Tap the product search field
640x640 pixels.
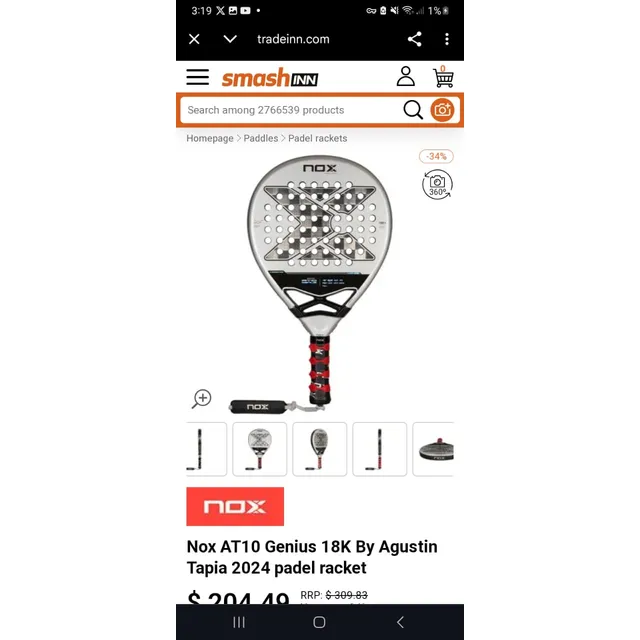tap(290, 110)
